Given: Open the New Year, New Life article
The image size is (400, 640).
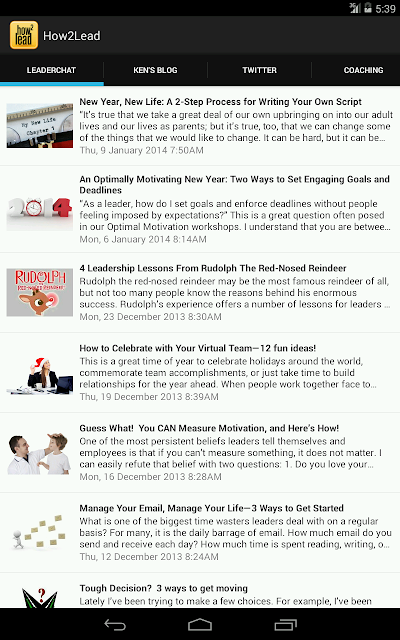Looking at the screenshot, I should pos(200,126).
